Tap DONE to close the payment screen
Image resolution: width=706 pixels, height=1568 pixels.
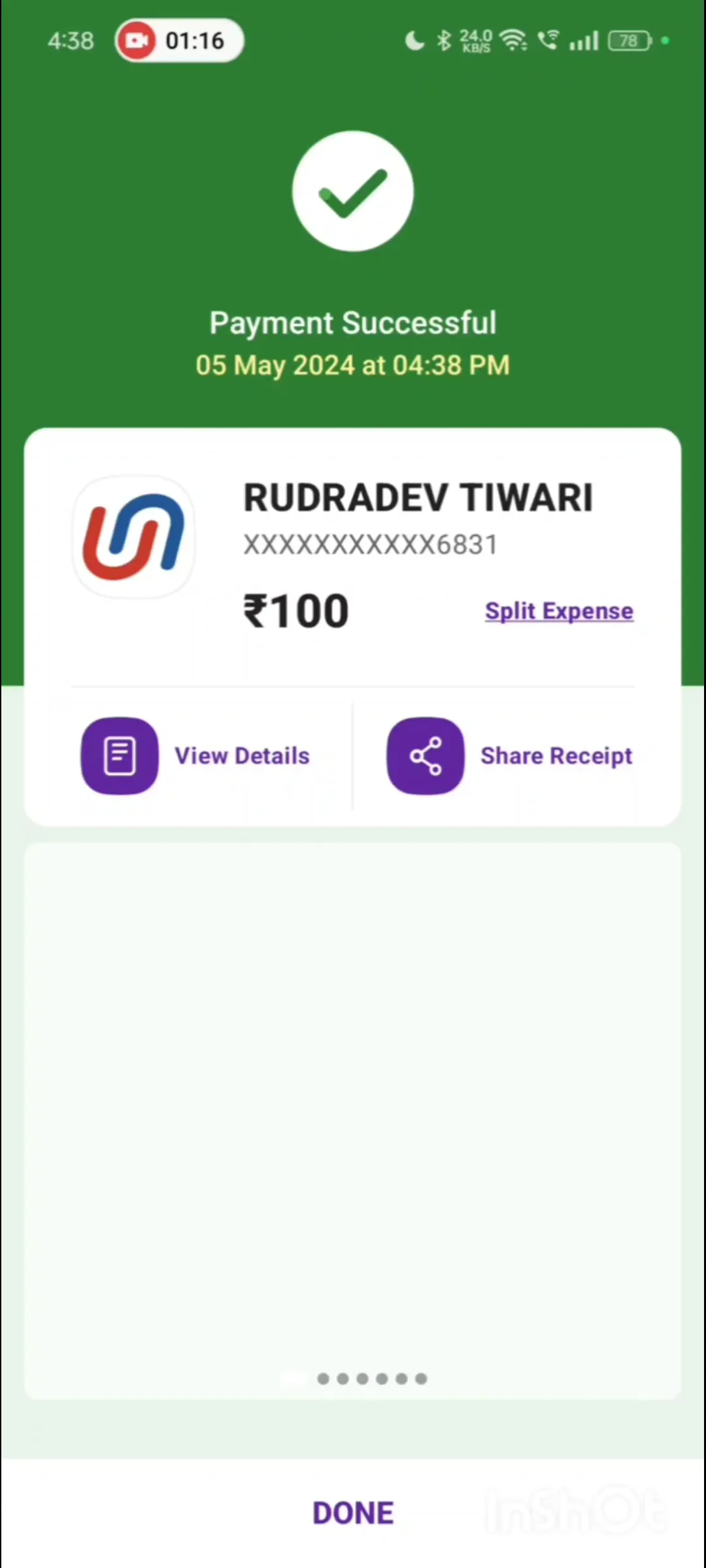(353, 1513)
